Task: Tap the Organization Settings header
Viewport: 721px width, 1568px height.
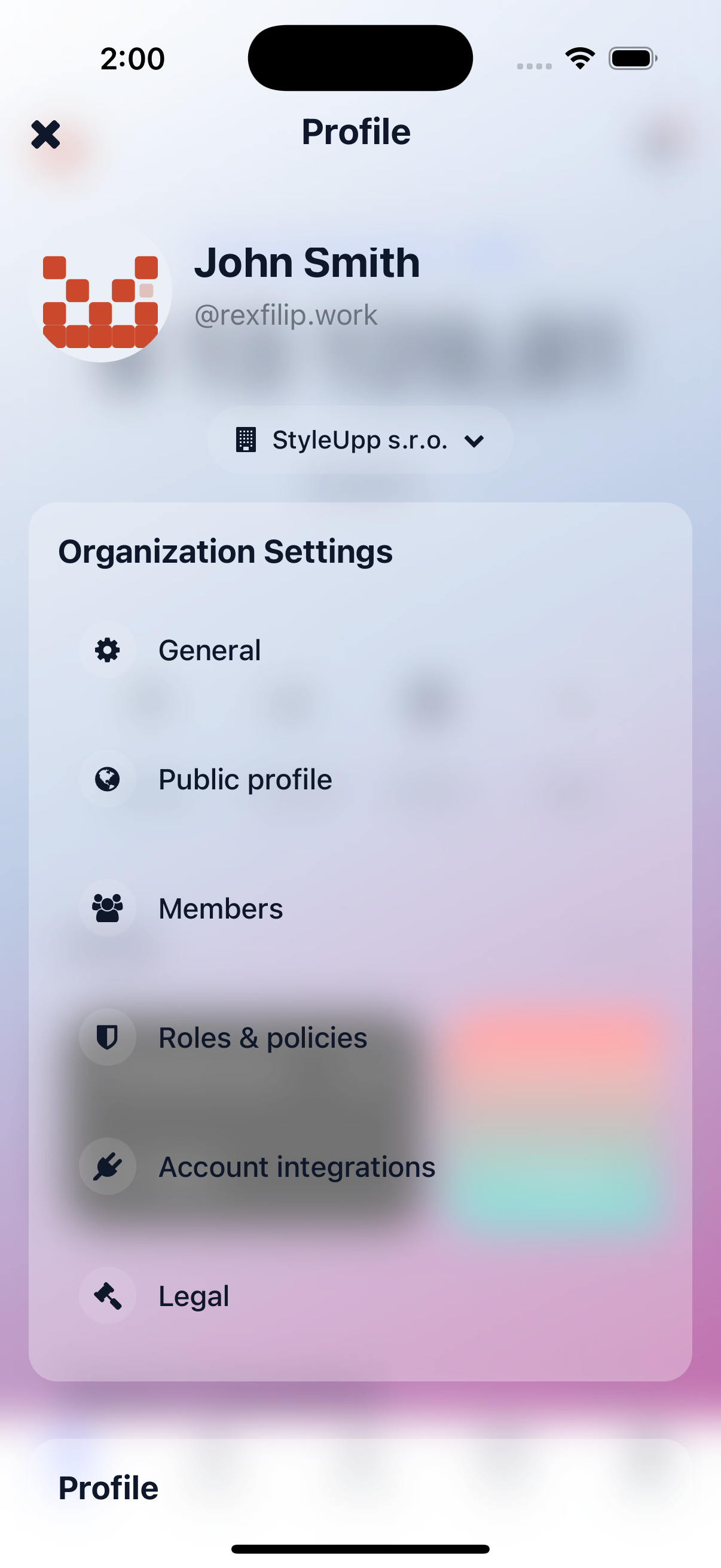Action: click(226, 551)
